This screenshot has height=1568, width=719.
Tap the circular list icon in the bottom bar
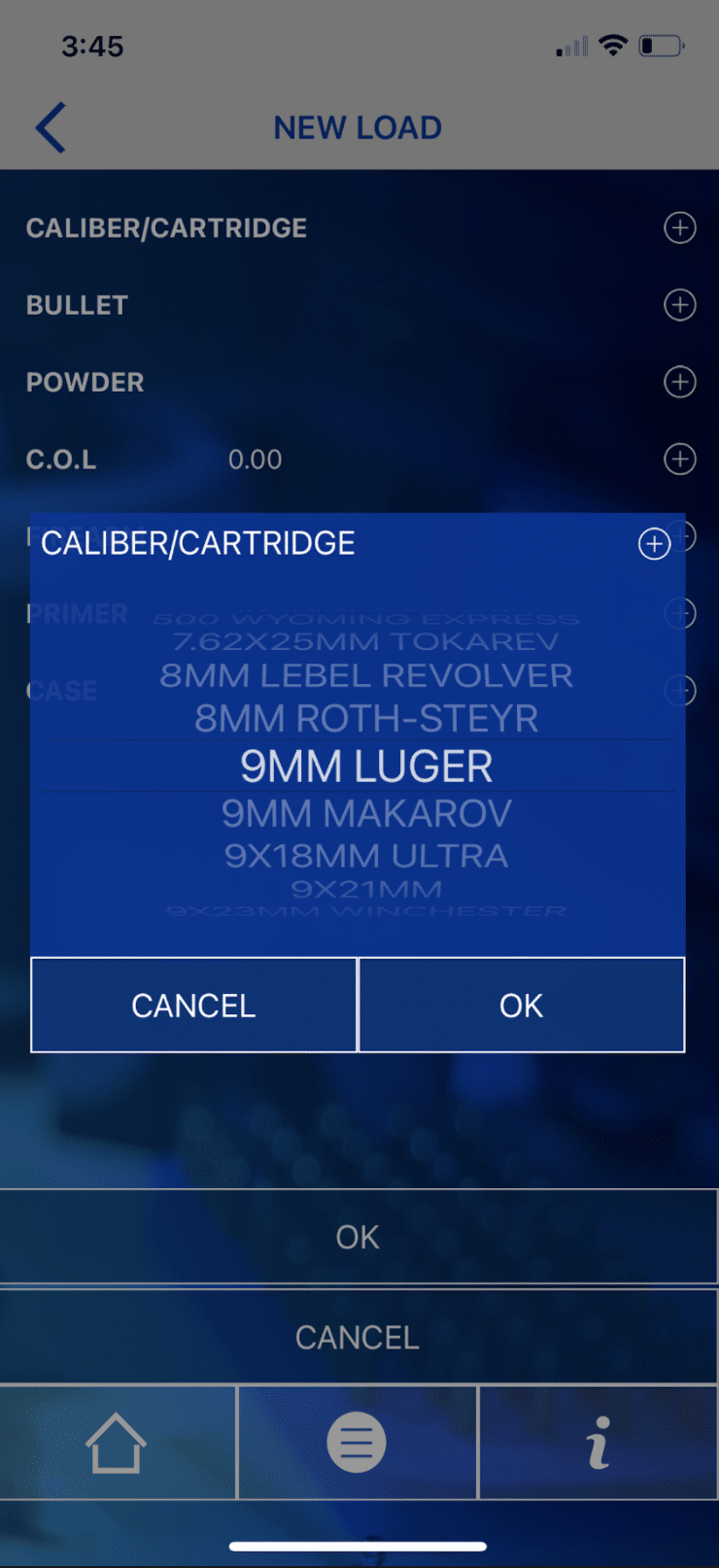[357, 1442]
